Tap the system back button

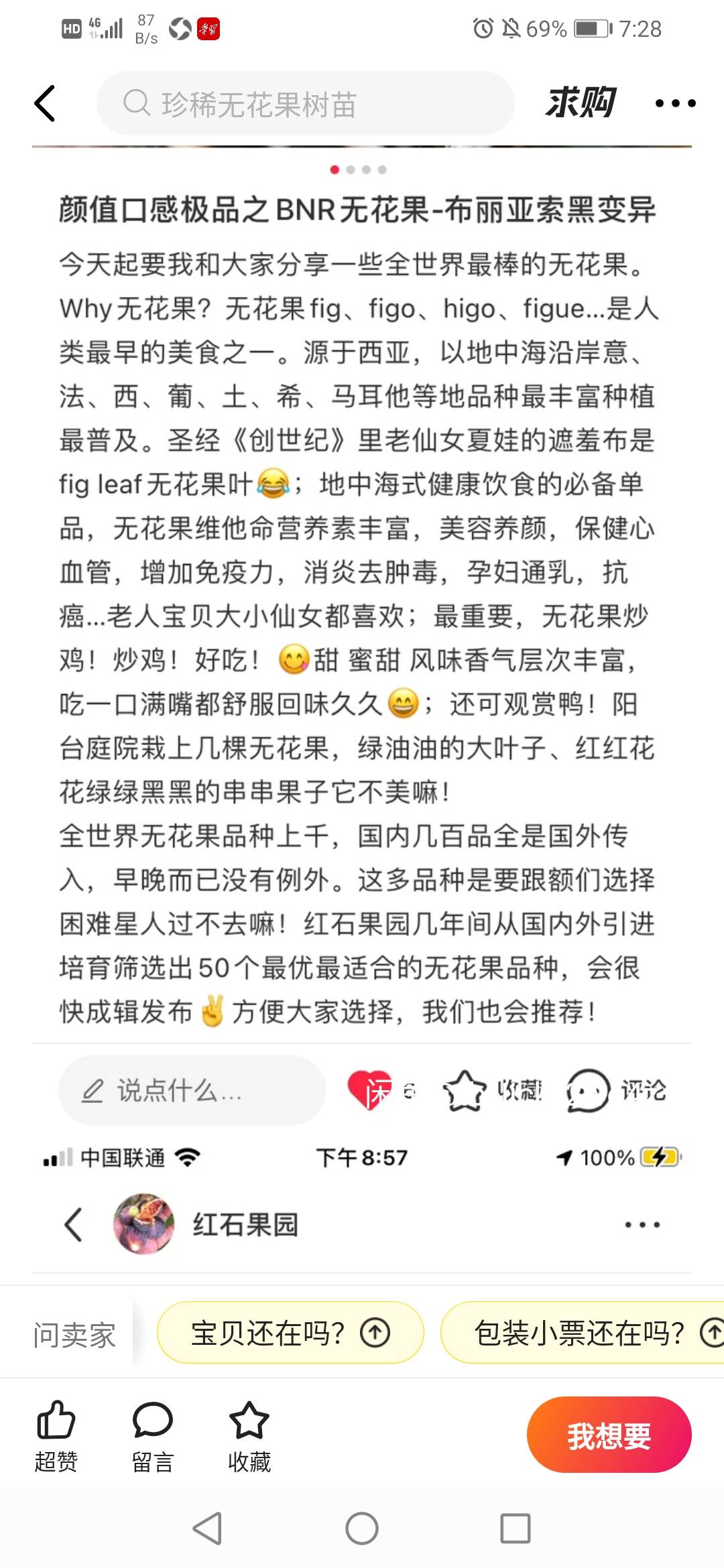pos(207,1528)
